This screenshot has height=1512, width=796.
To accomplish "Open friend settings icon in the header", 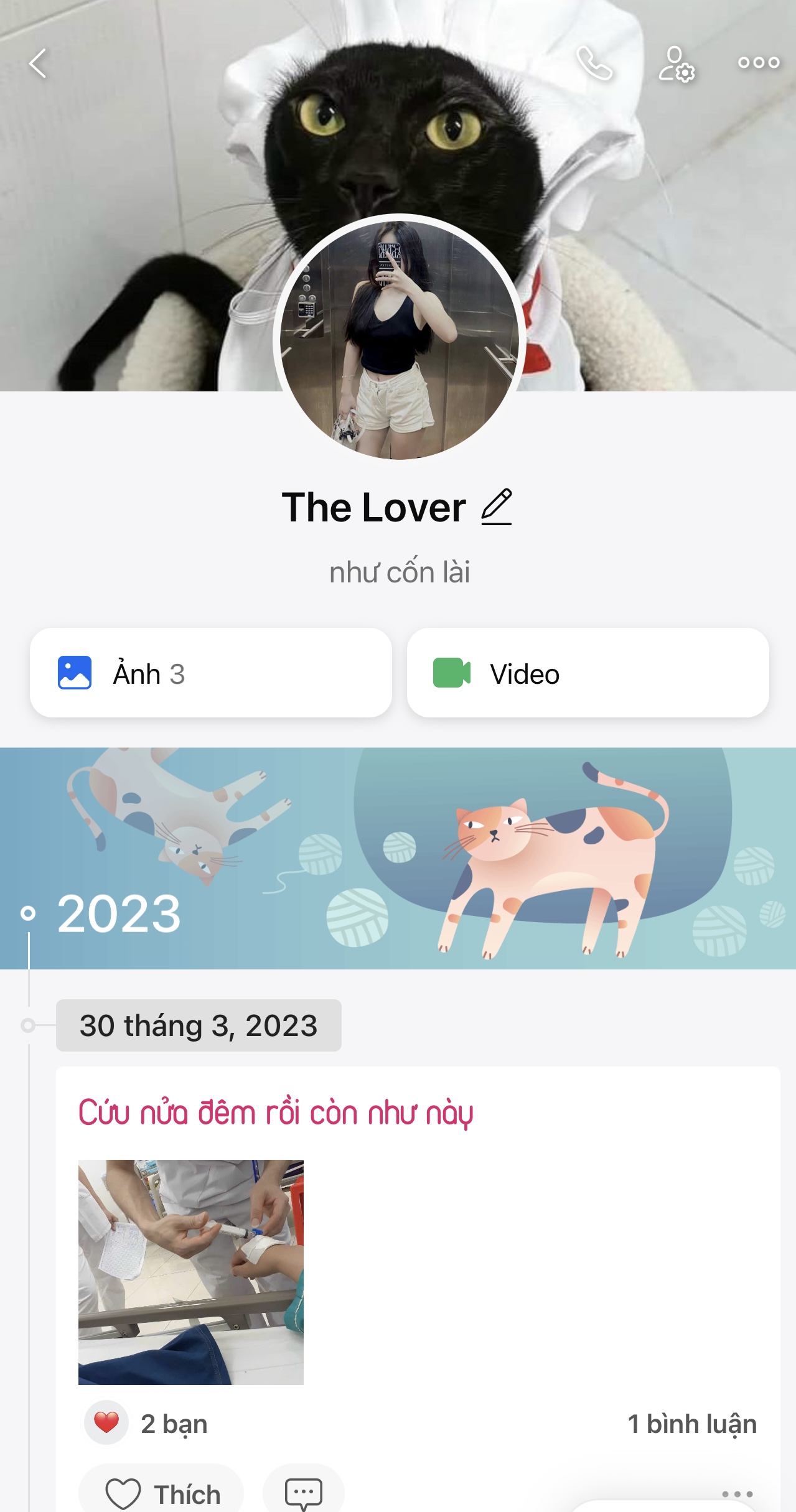I will [x=676, y=63].
